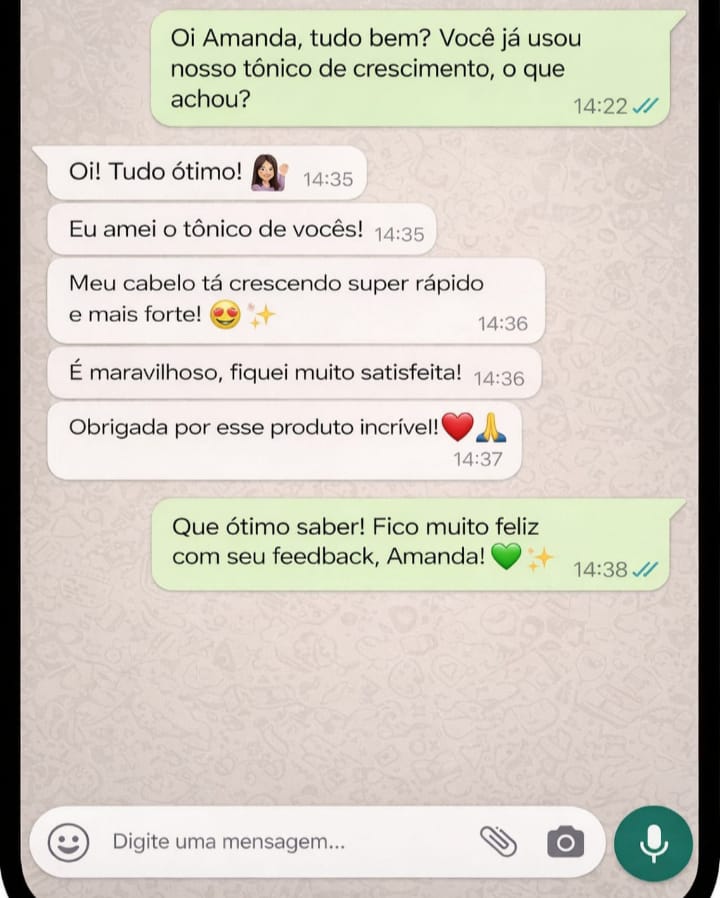Tap the paperclip attach icon
720x898 pixels.
click(497, 842)
